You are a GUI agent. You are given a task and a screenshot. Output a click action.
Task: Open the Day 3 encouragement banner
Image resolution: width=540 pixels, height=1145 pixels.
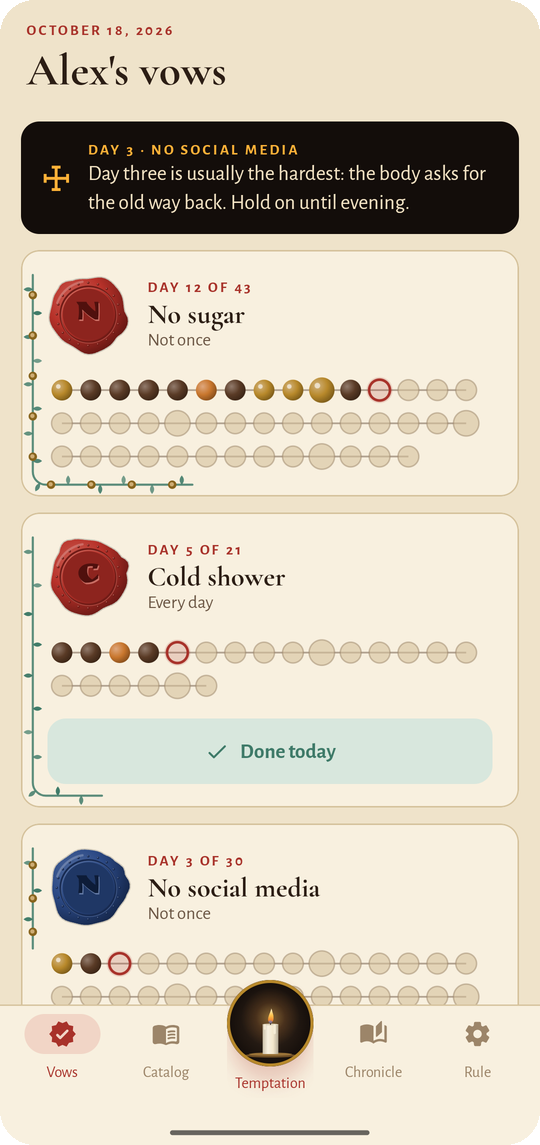[270, 177]
